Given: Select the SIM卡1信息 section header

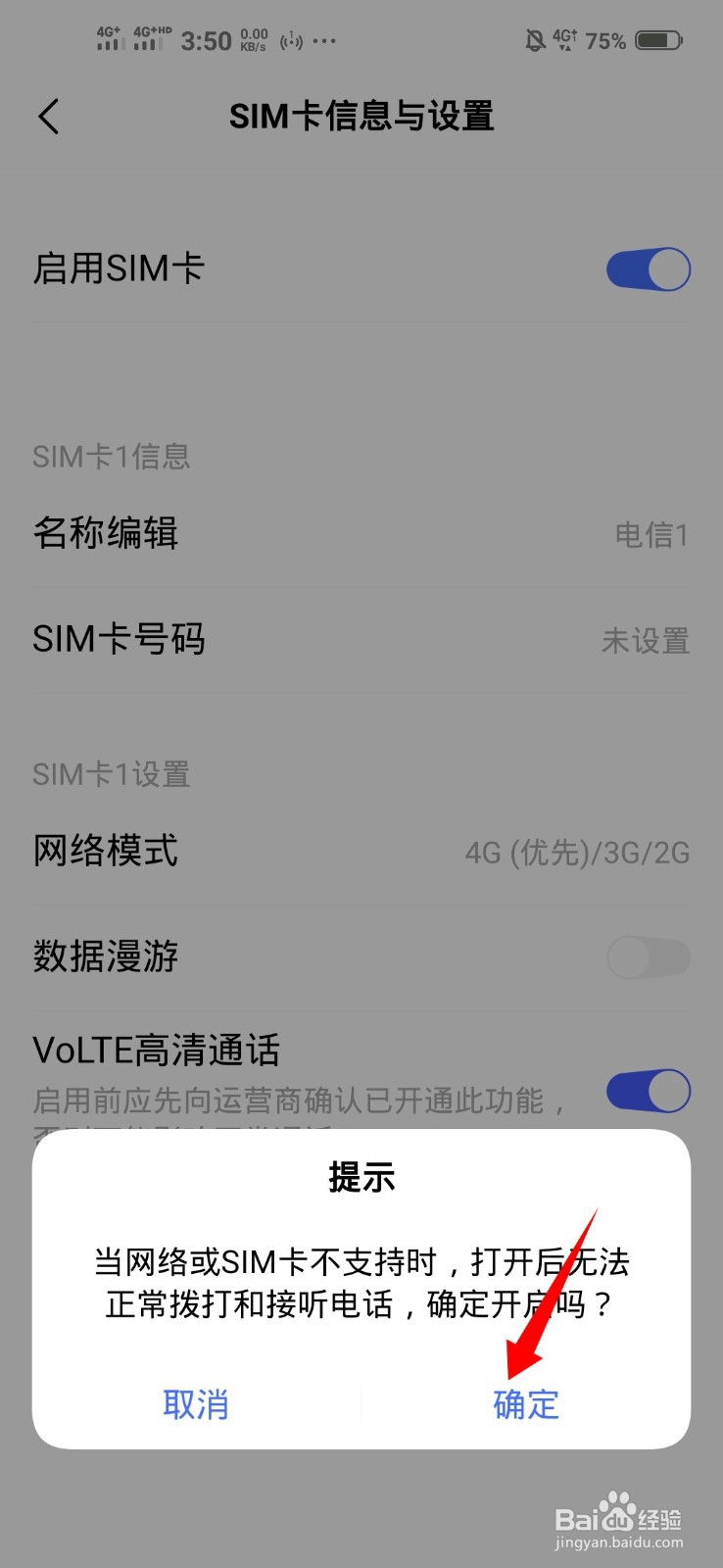Looking at the screenshot, I should [x=111, y=457].
